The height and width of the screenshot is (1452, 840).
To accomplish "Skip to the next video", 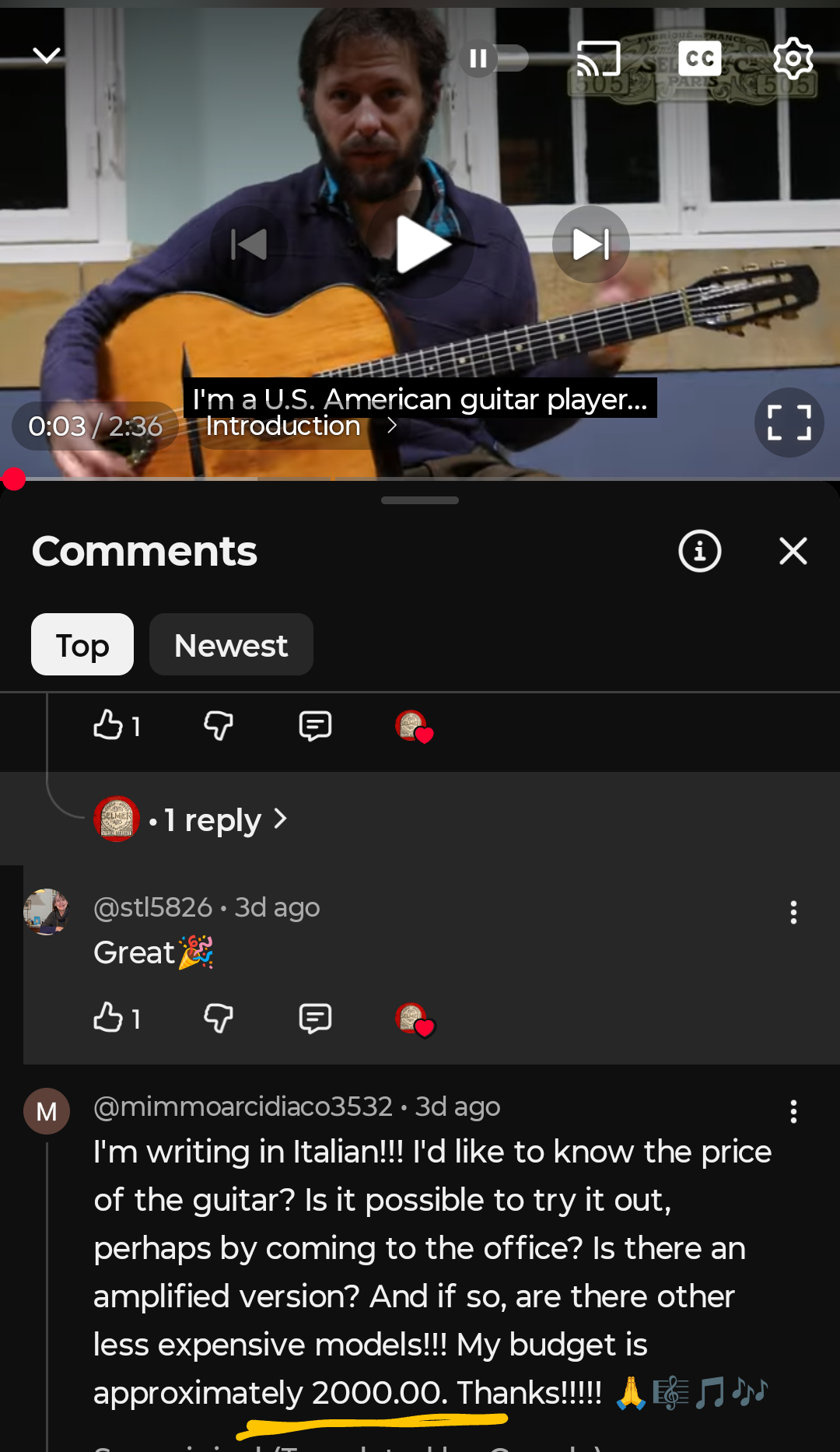I will [590, 244].
